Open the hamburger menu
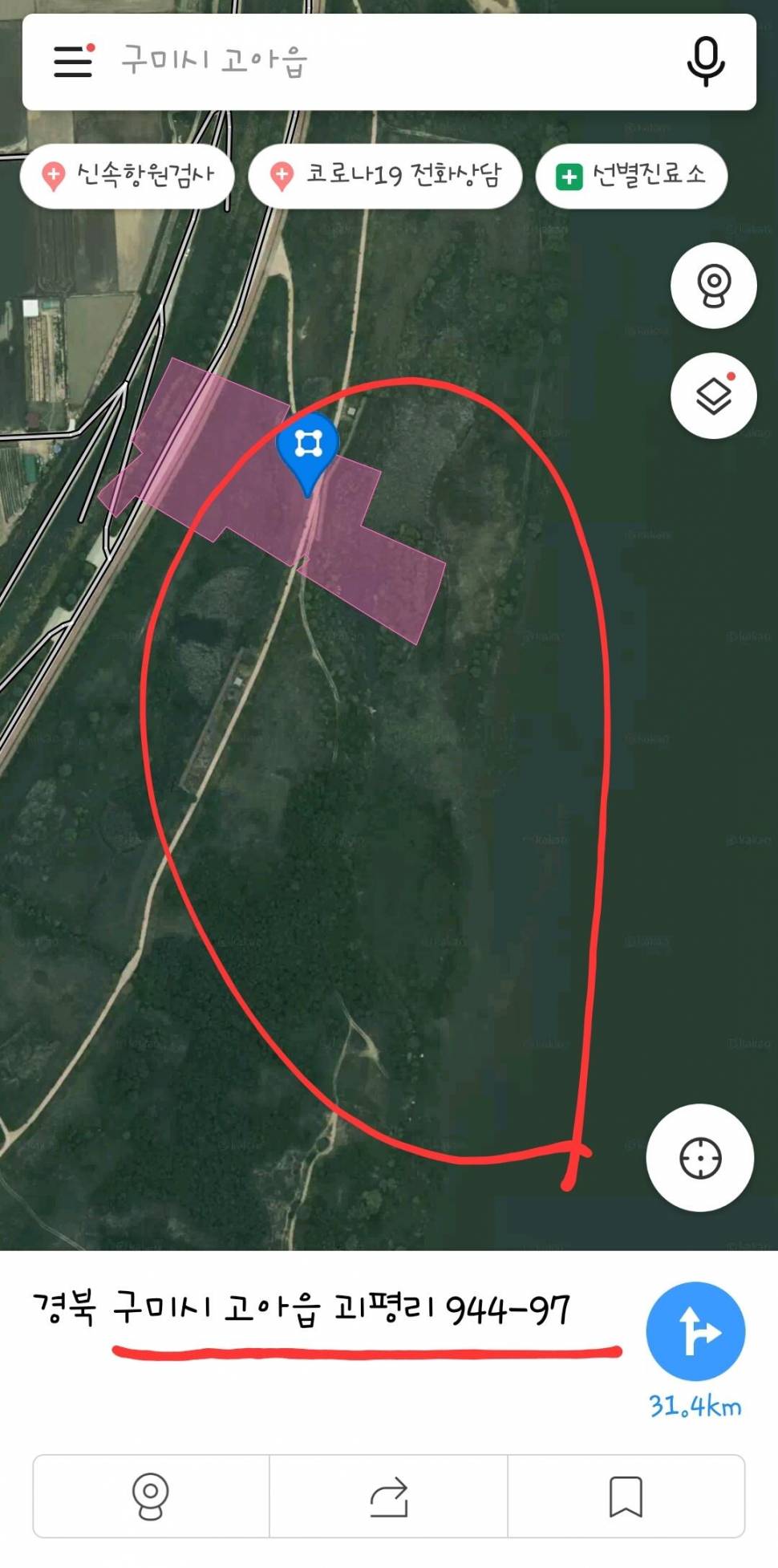The width and height of the screenshot is (778, 1568). (73, 61)
